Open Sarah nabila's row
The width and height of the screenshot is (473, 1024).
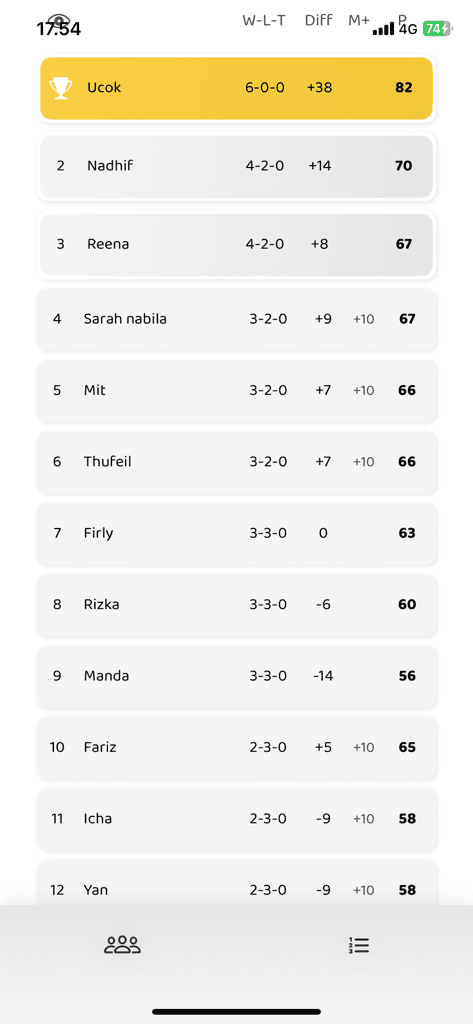(236, 320)
